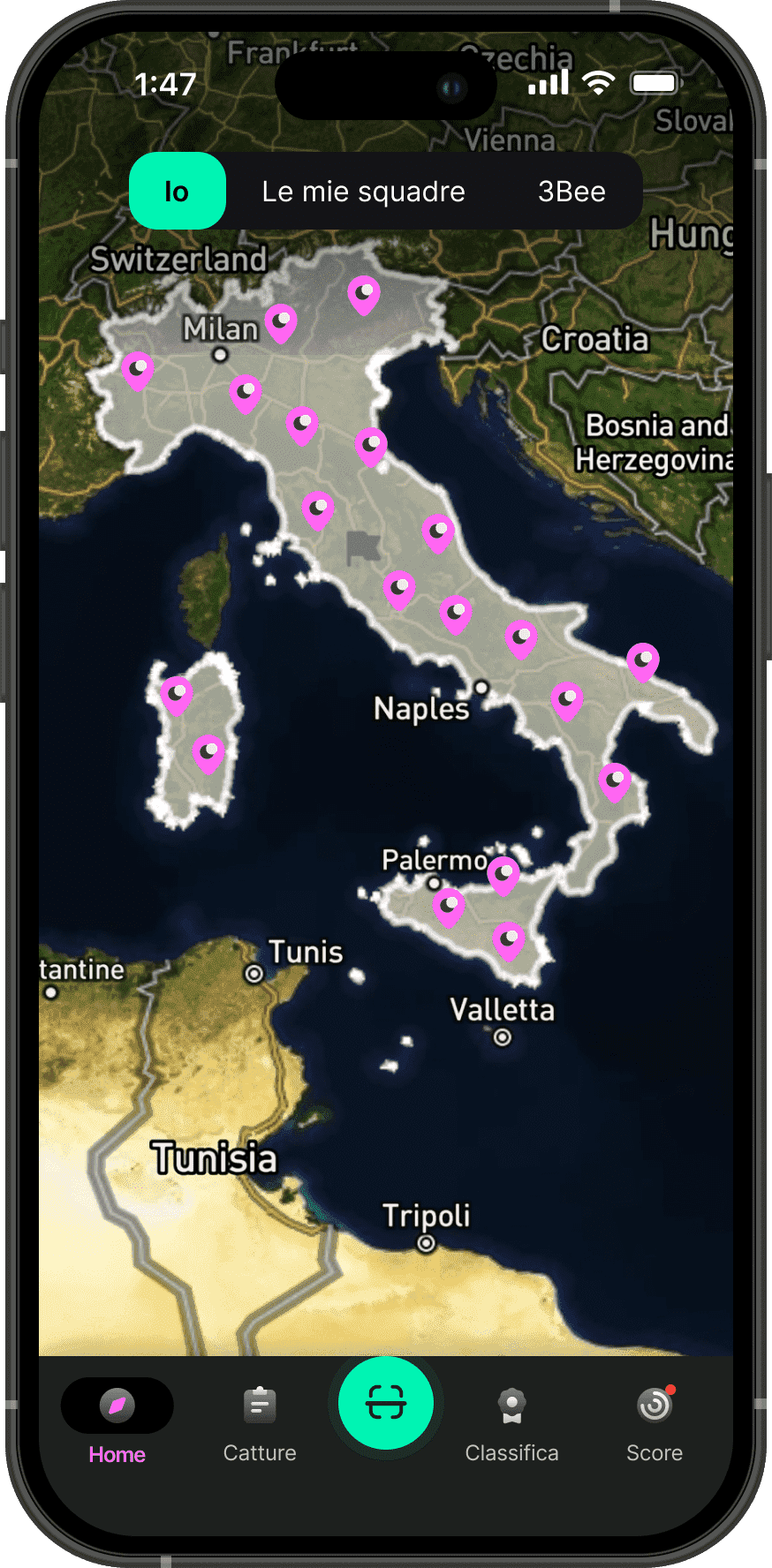Select the Io segment

(x=177, y=192)
